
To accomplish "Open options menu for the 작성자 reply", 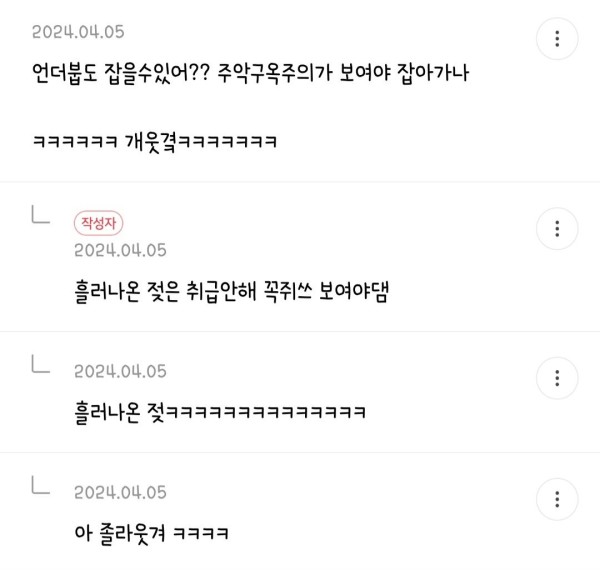I will click(x=557, y=228).
